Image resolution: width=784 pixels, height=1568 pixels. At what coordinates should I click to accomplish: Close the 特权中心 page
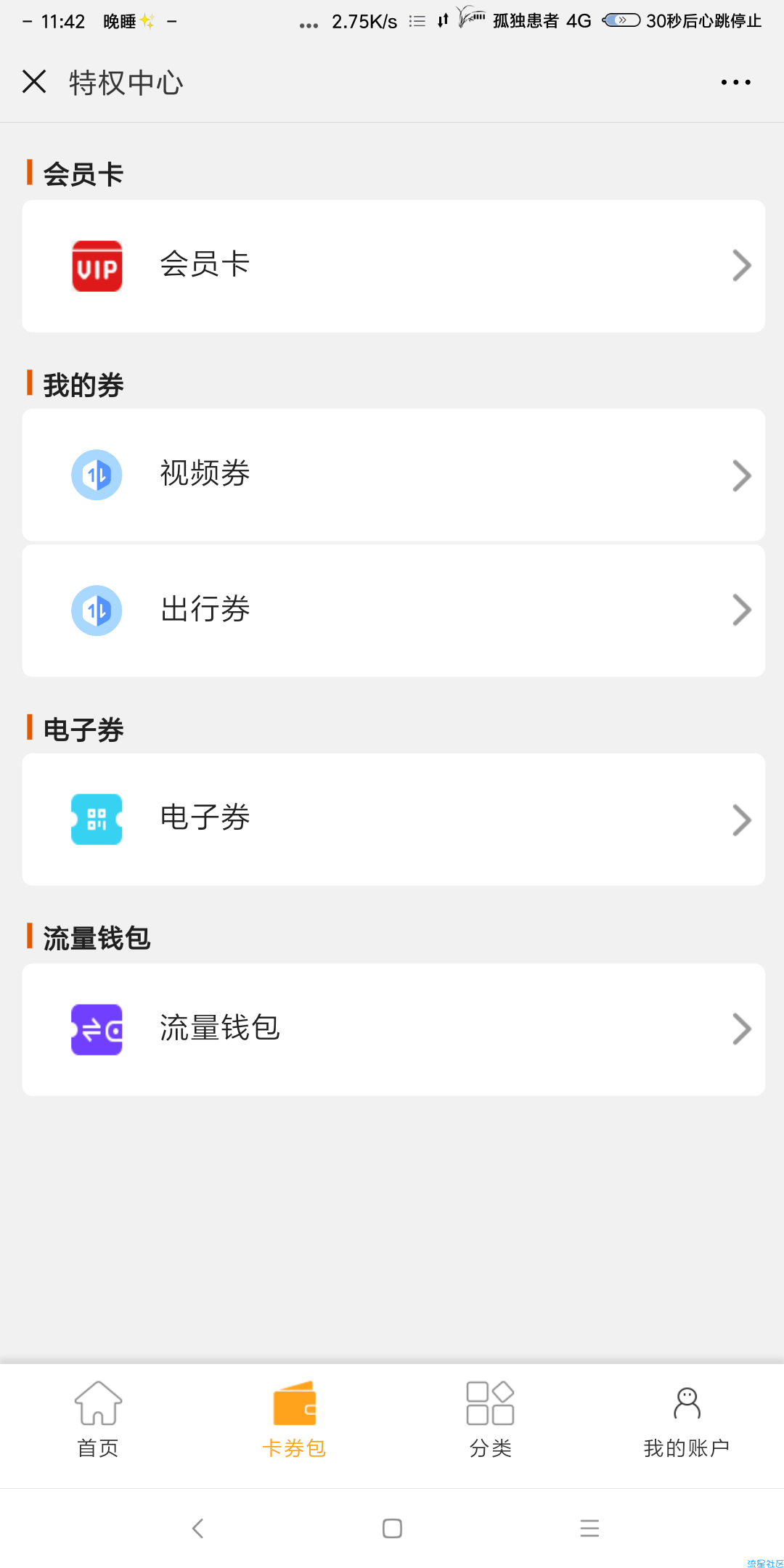point(34,81)
